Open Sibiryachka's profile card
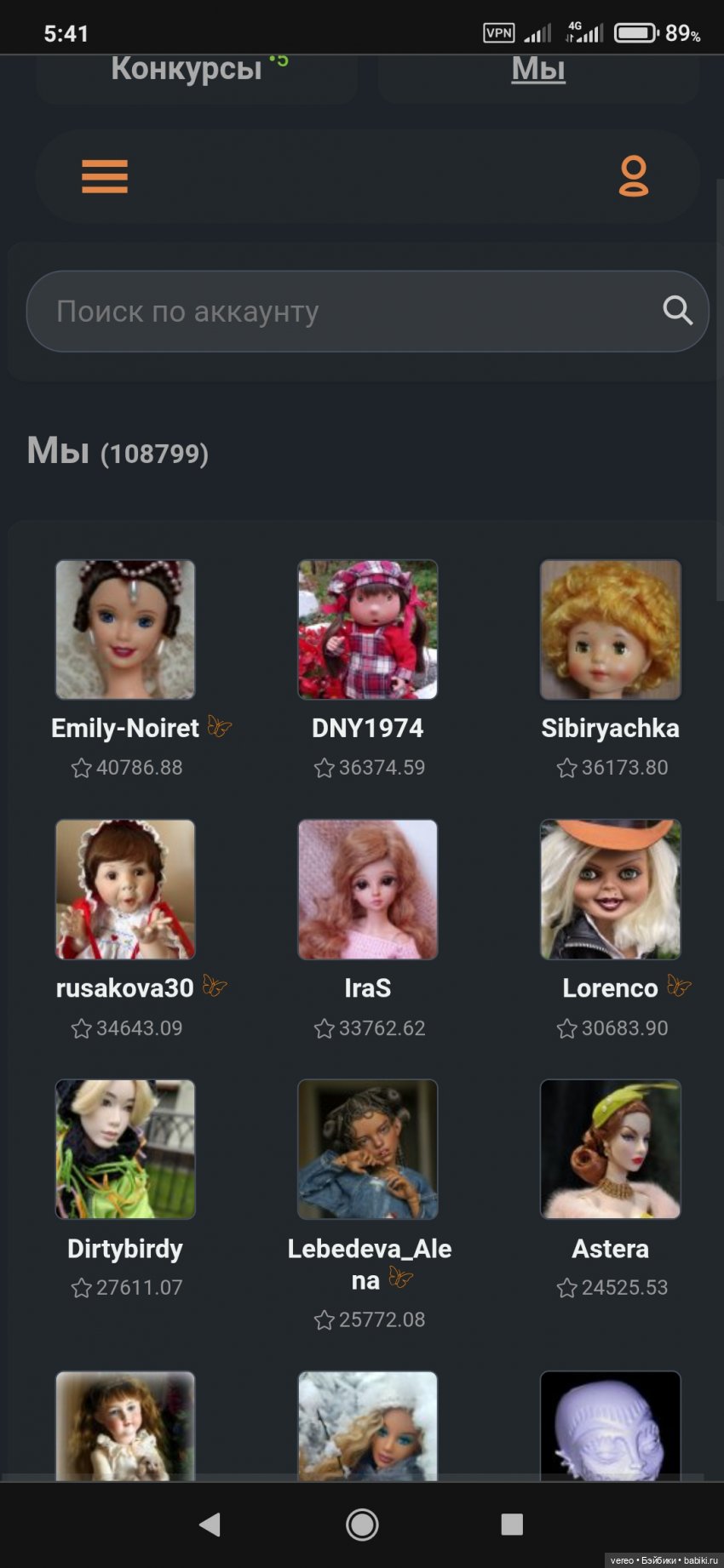This screenshot has width=724, height=1568. tap(610, 630)
